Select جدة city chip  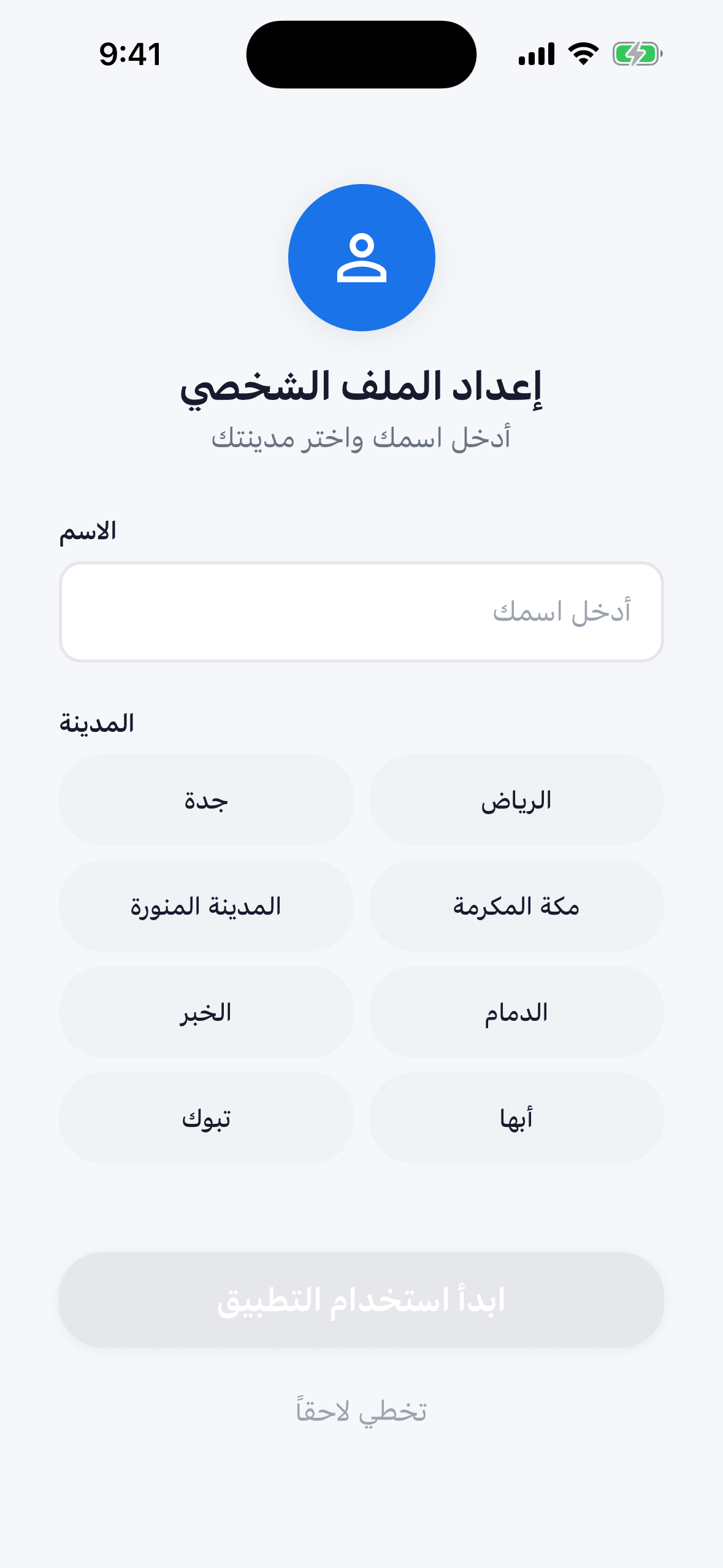(207, 799)
